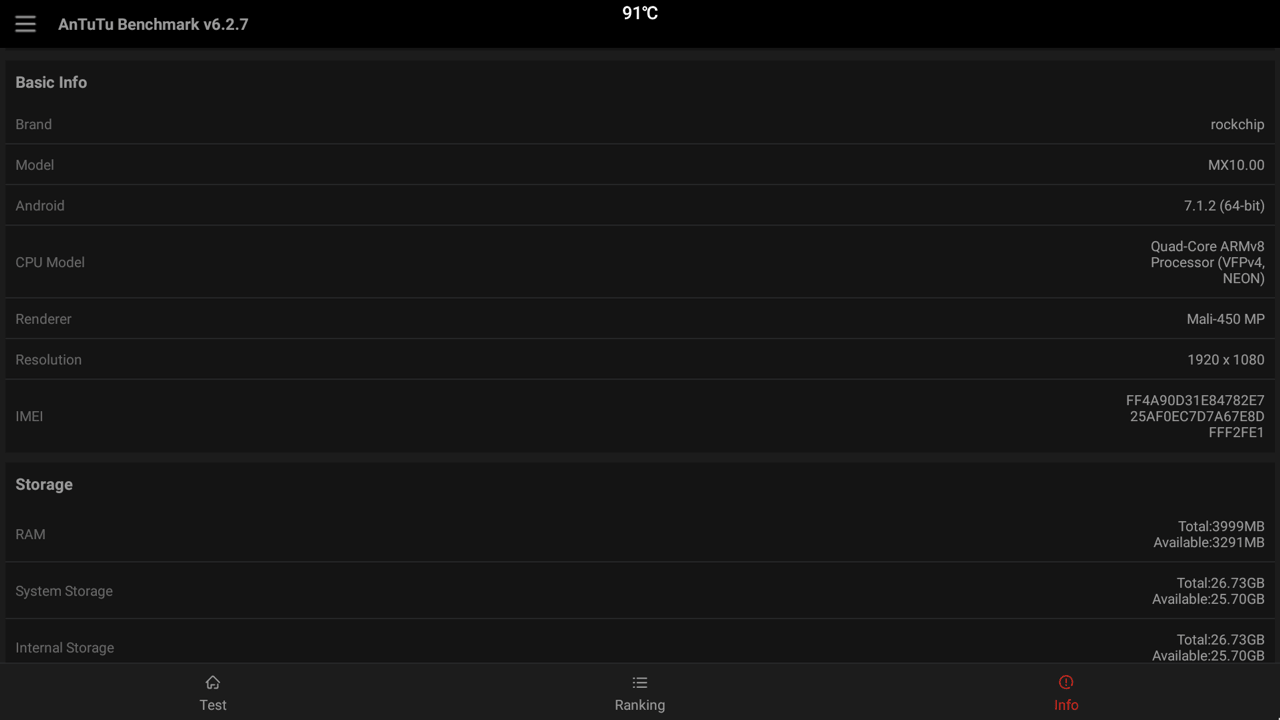Select the Info tab
Screen dimensions: 1280x720
(x=1066, y=692)
